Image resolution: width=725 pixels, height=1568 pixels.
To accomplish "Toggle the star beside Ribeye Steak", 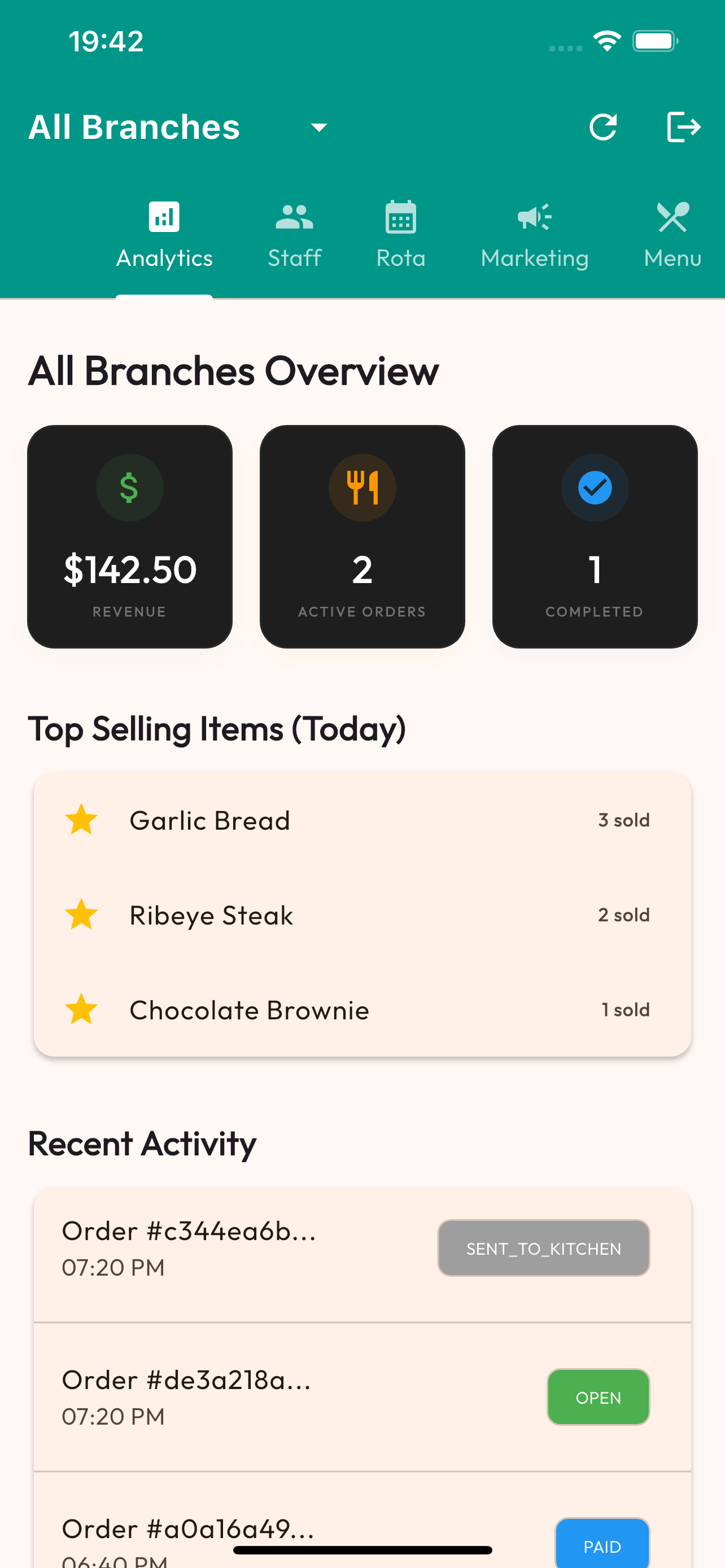I will click(x=82, y=914).
